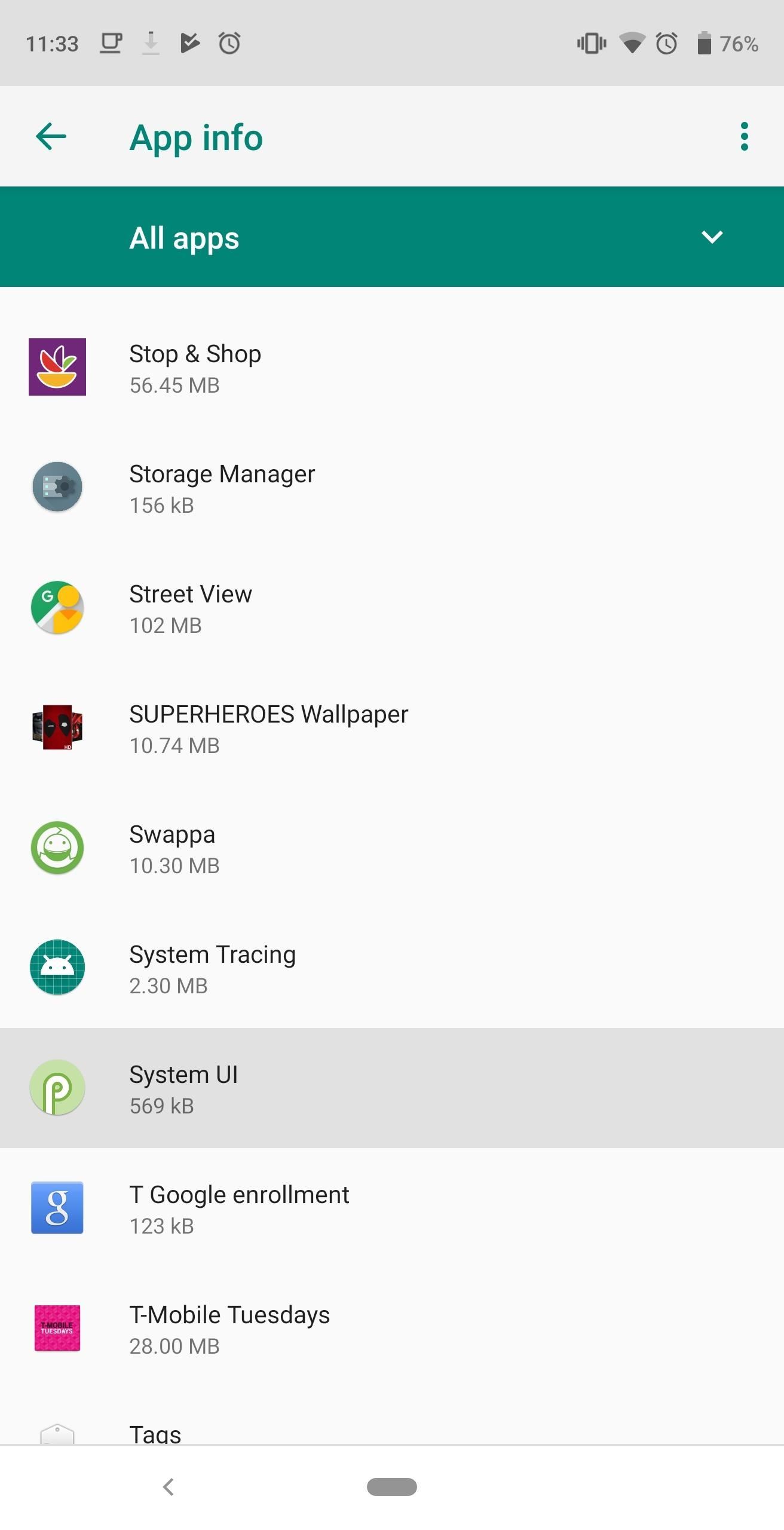This screenshot has width=784, height=1530.
Task: Open the overflow three-dot menu
Action: pyautogui.click(x=744, y=136)
